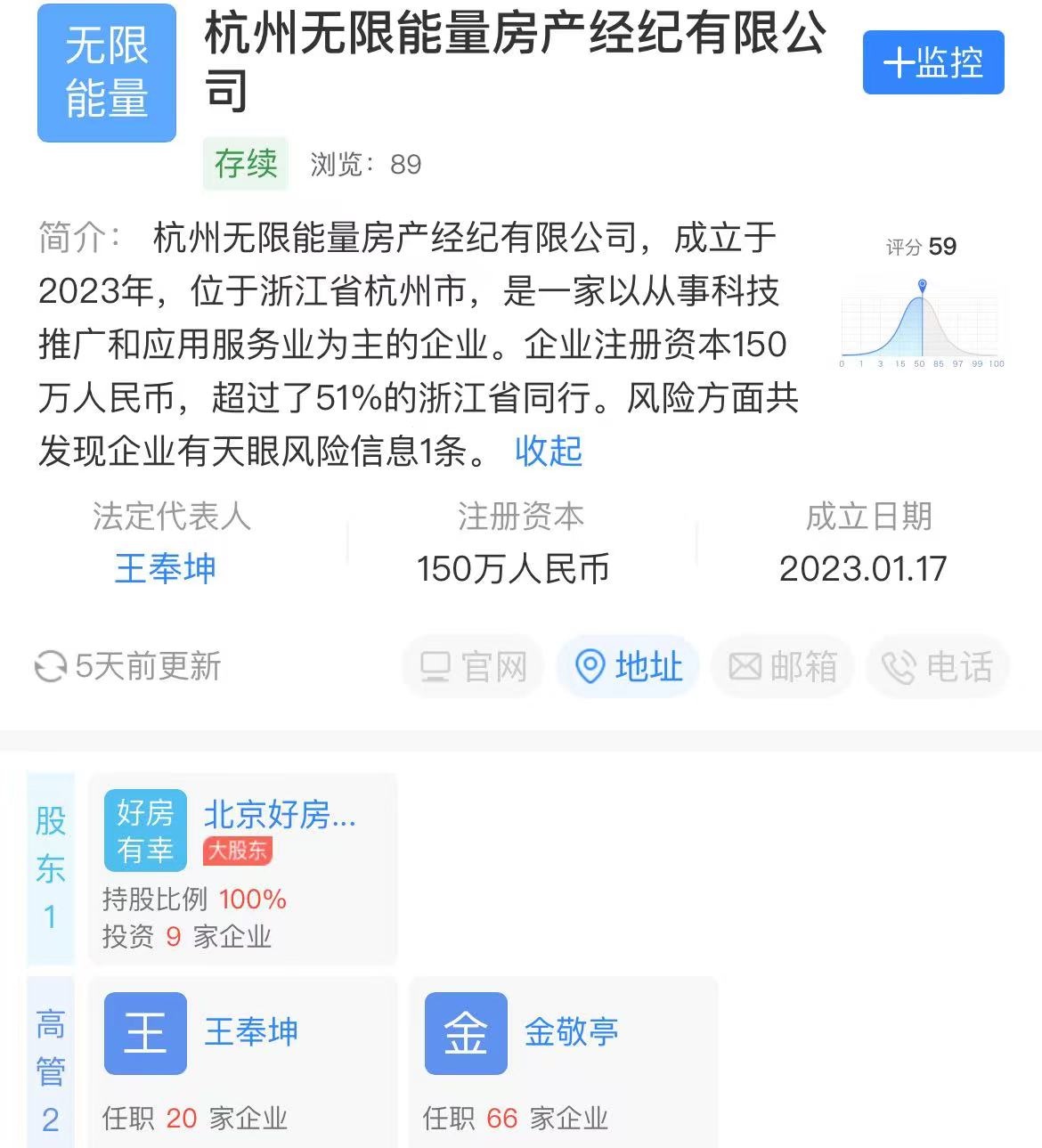Image resolution: width=1042 pixels, height=1148 pixels.
Task: Open shareholder card 北京好房…
Action: [242, 868]
